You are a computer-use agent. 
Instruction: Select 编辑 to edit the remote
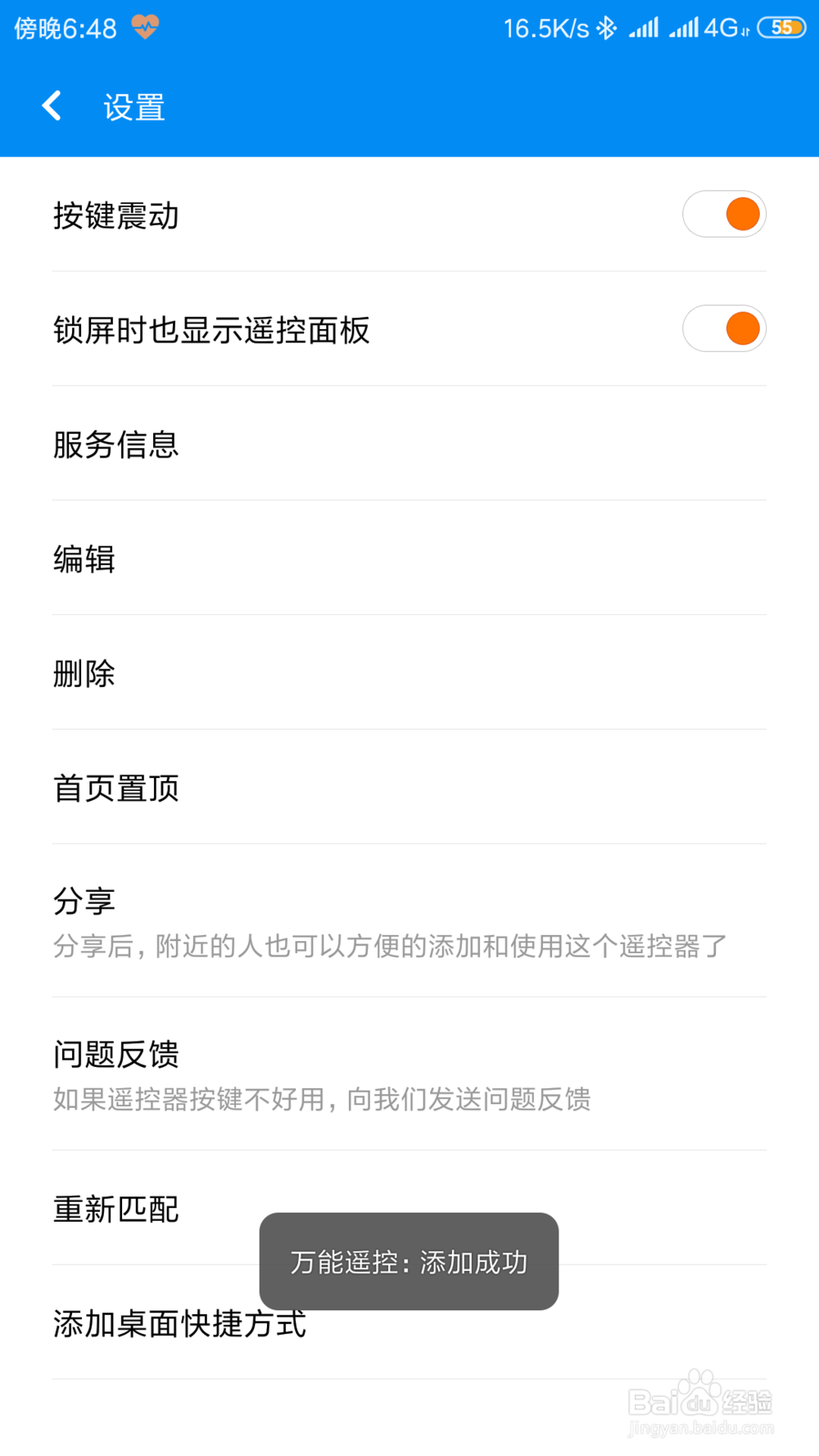tap(84, 559)
